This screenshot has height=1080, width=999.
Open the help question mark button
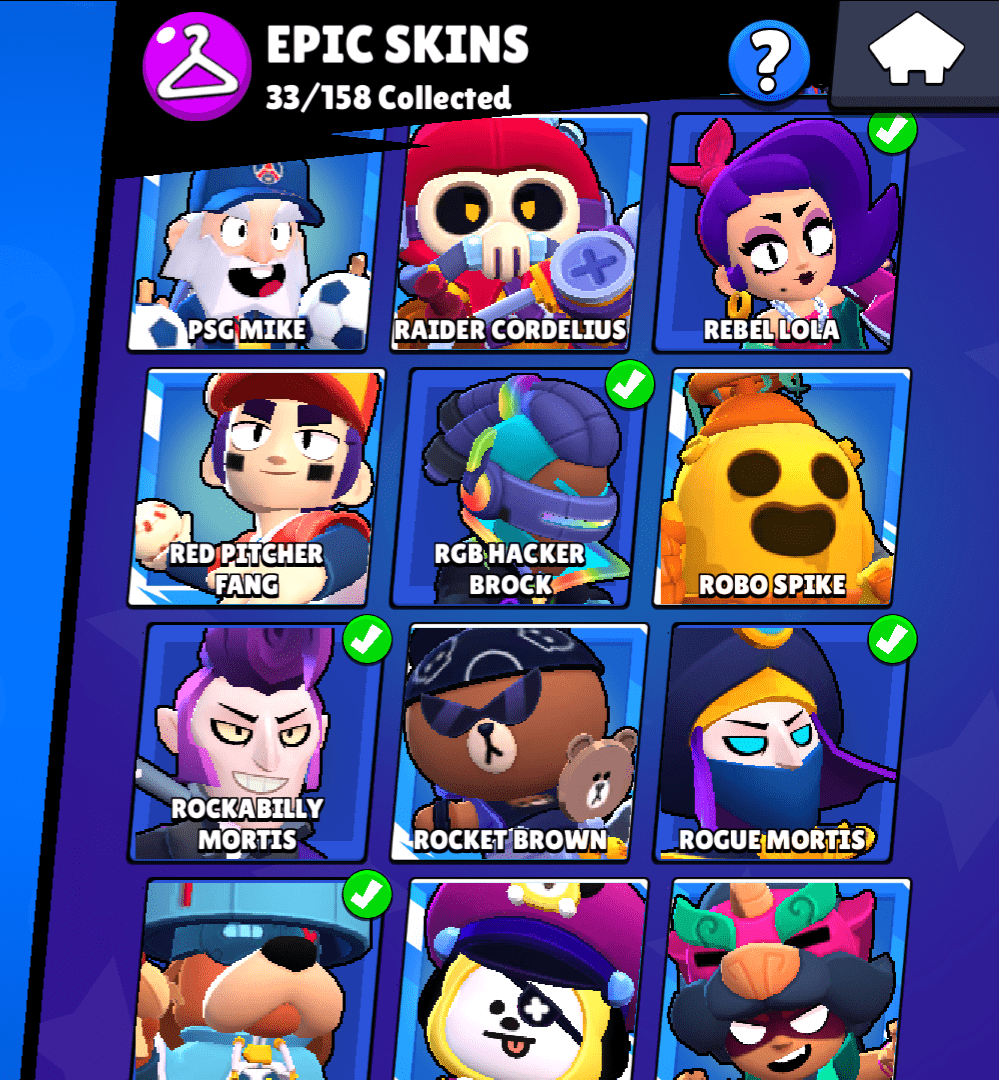[x=767, y=60]
